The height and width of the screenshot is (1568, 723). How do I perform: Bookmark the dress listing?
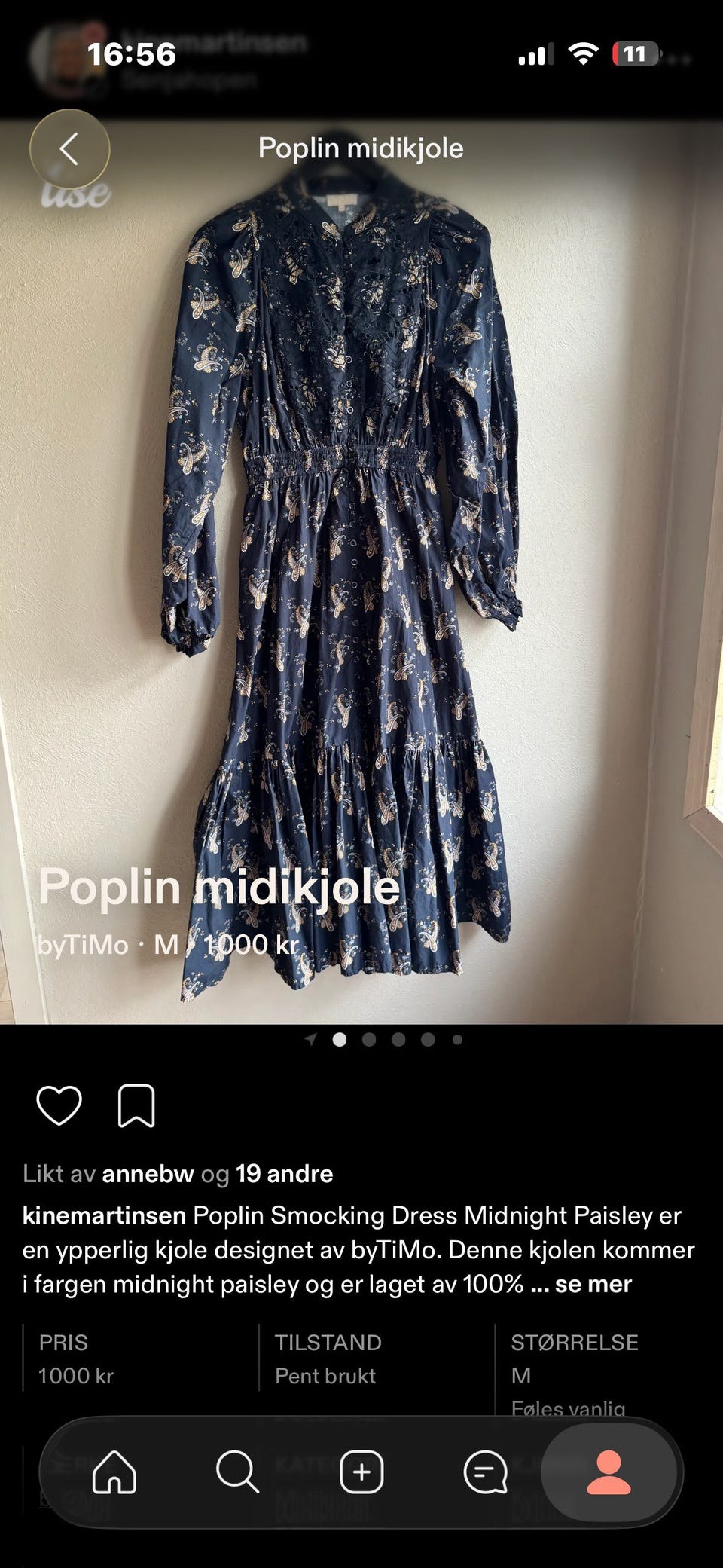(136, 1105)
